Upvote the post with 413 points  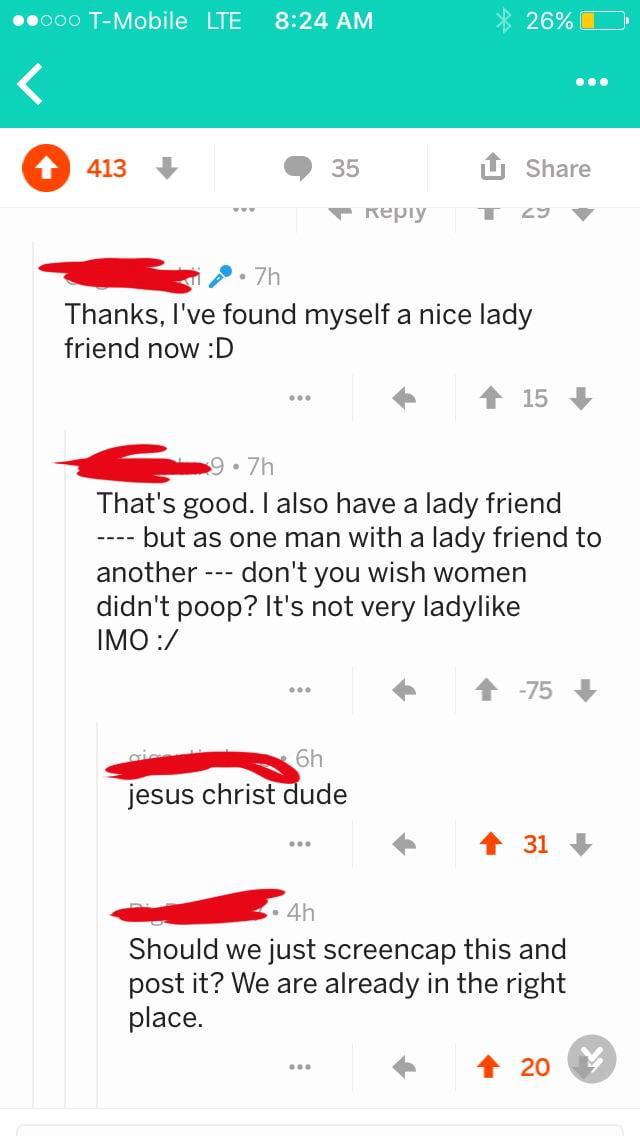tap(46, 168)
